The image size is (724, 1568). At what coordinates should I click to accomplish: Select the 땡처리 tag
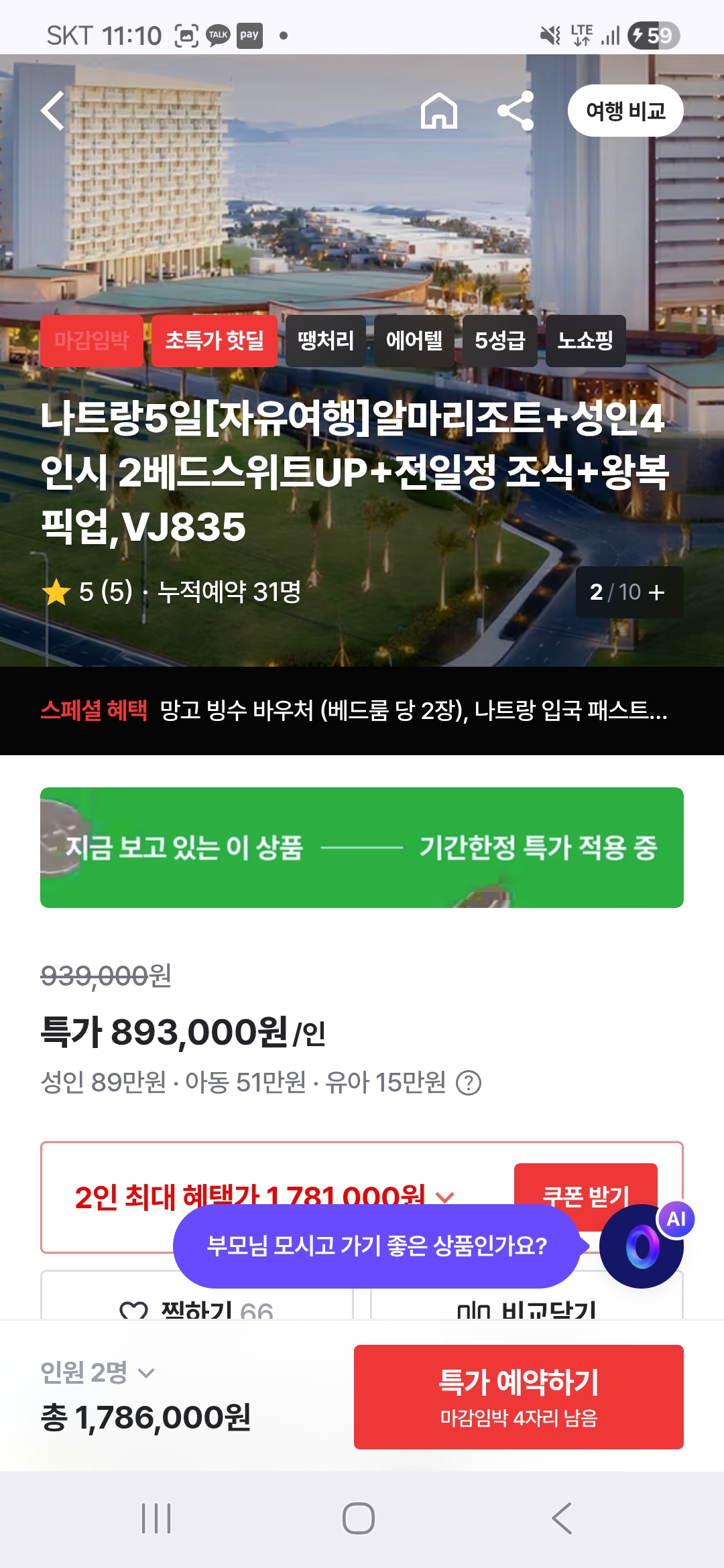[x=326, y=340]
